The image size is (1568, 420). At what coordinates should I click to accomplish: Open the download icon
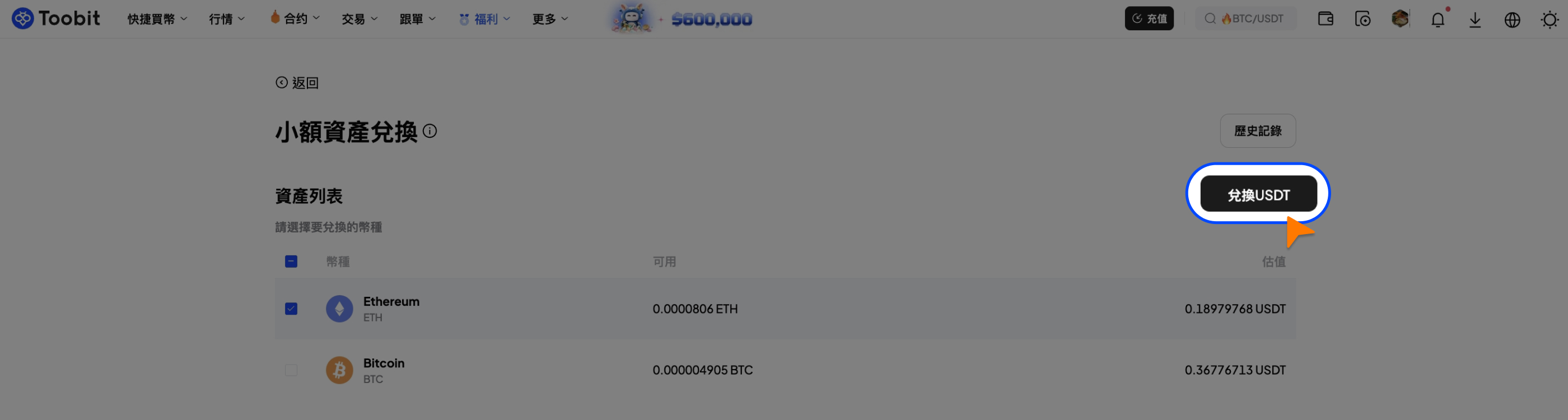[1475, 20]
